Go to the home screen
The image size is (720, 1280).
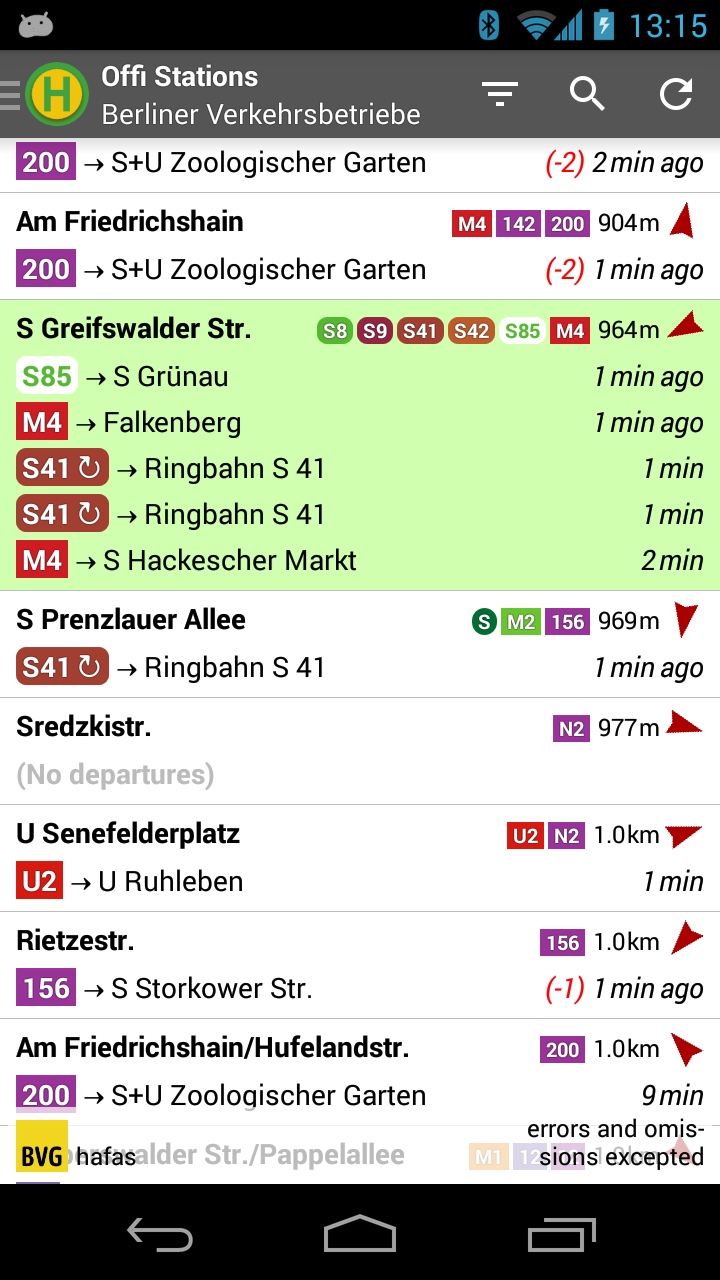(x=360, y=1234)
